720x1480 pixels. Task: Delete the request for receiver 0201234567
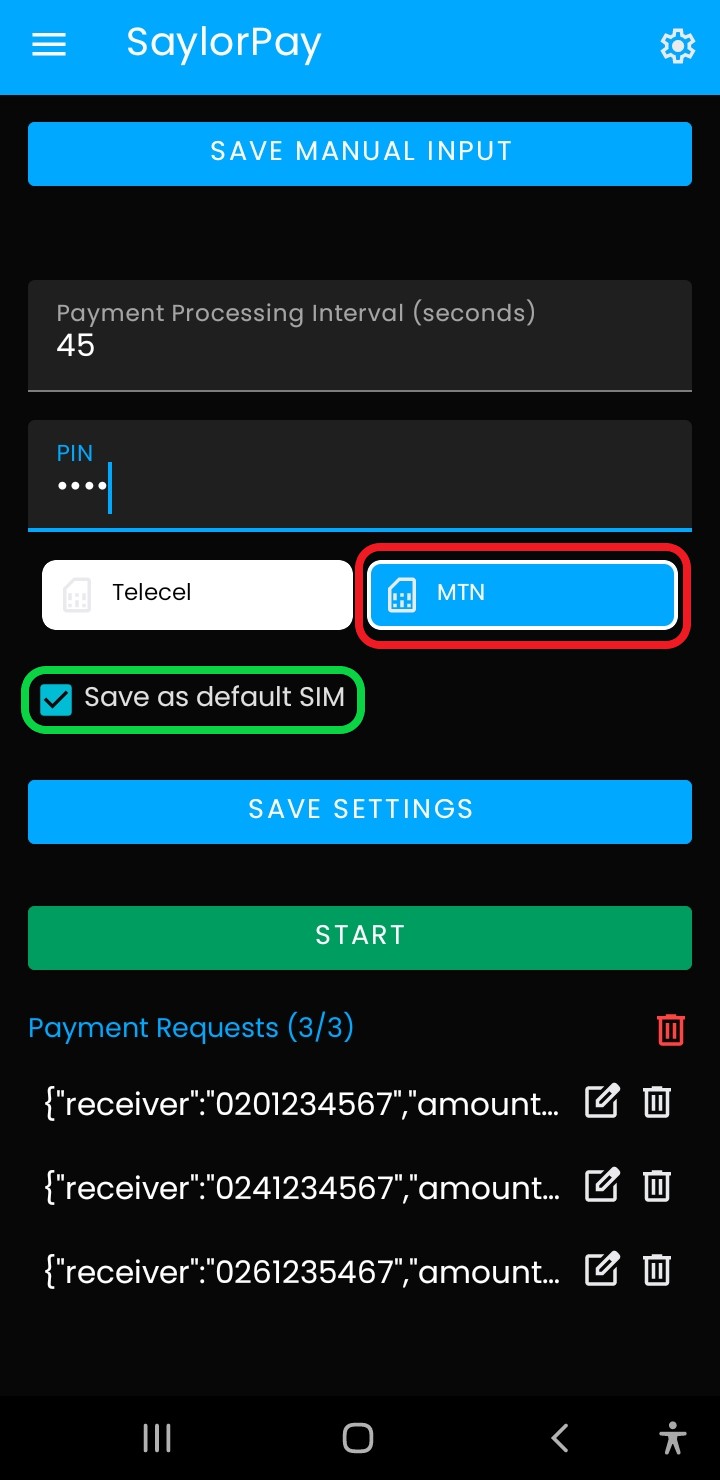tap(656, 1102)
